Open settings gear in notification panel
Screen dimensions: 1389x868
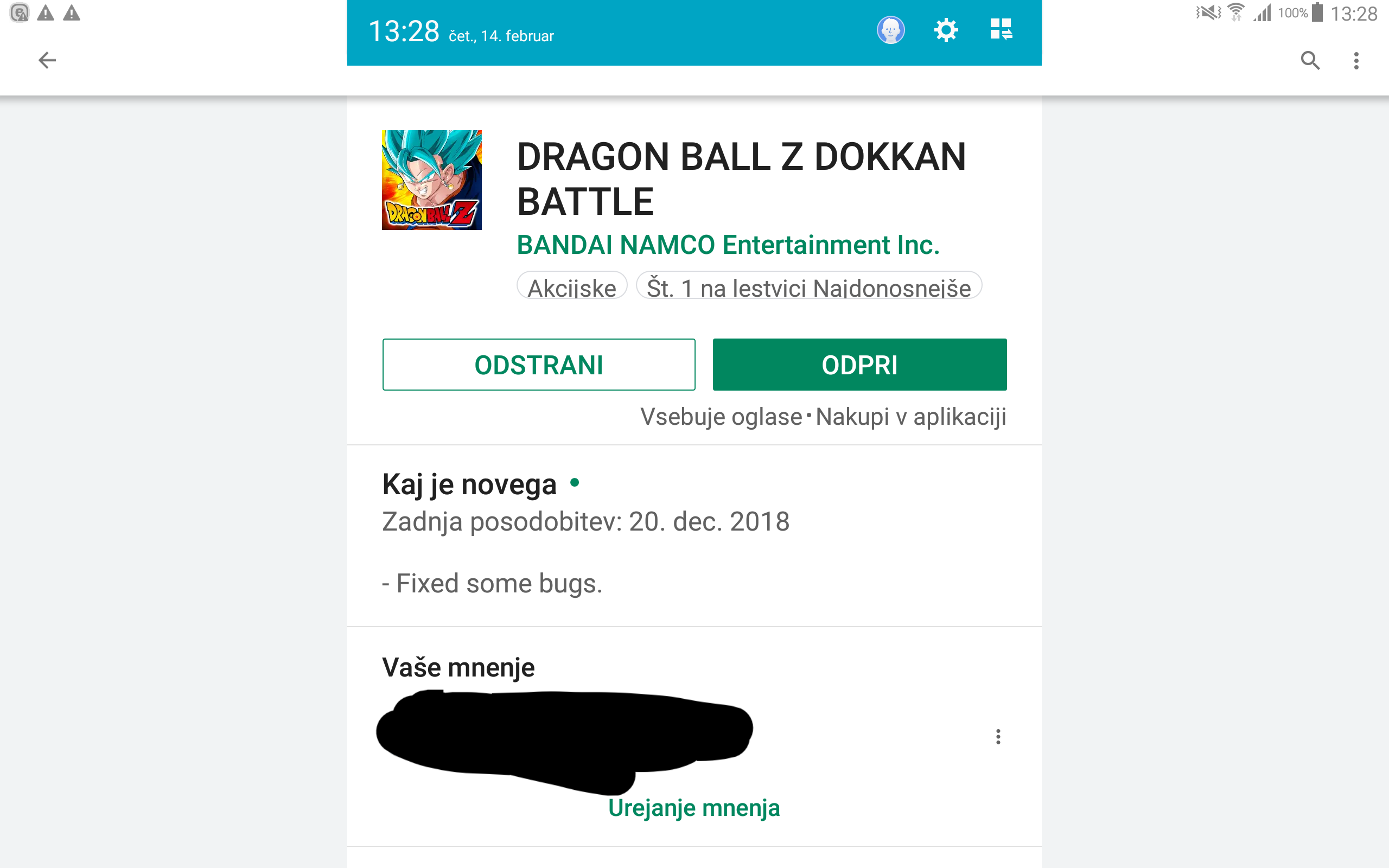pyautogui.click(x=946, y=30)
